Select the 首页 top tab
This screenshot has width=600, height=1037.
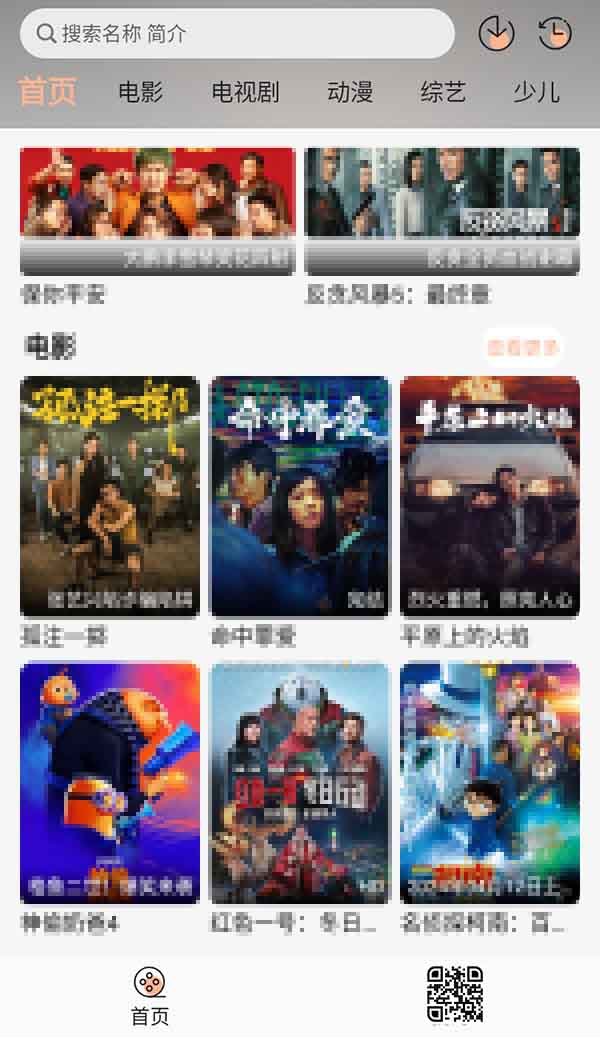48,92
